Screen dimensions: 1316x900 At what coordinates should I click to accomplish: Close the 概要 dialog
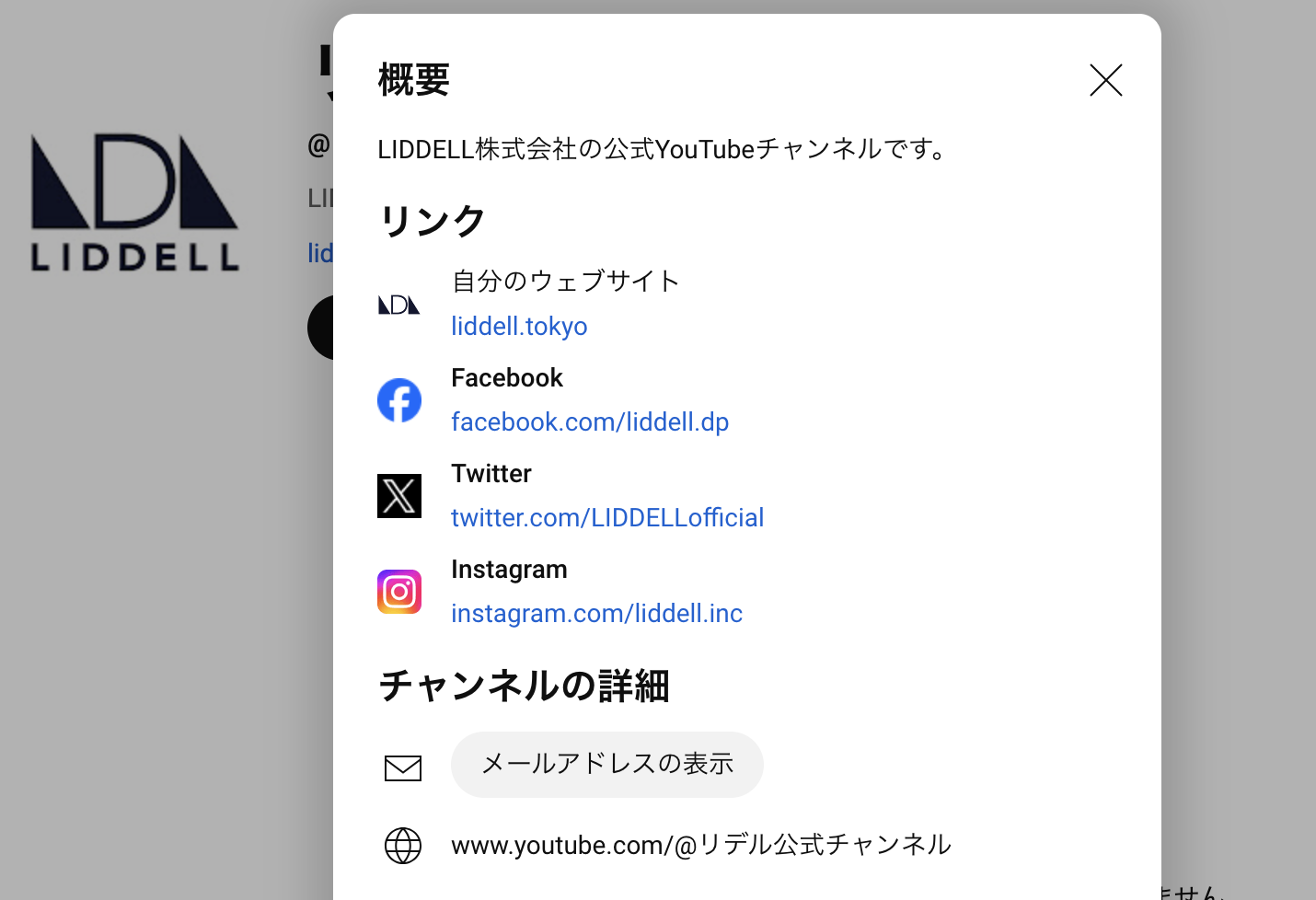coord(1105,80)
